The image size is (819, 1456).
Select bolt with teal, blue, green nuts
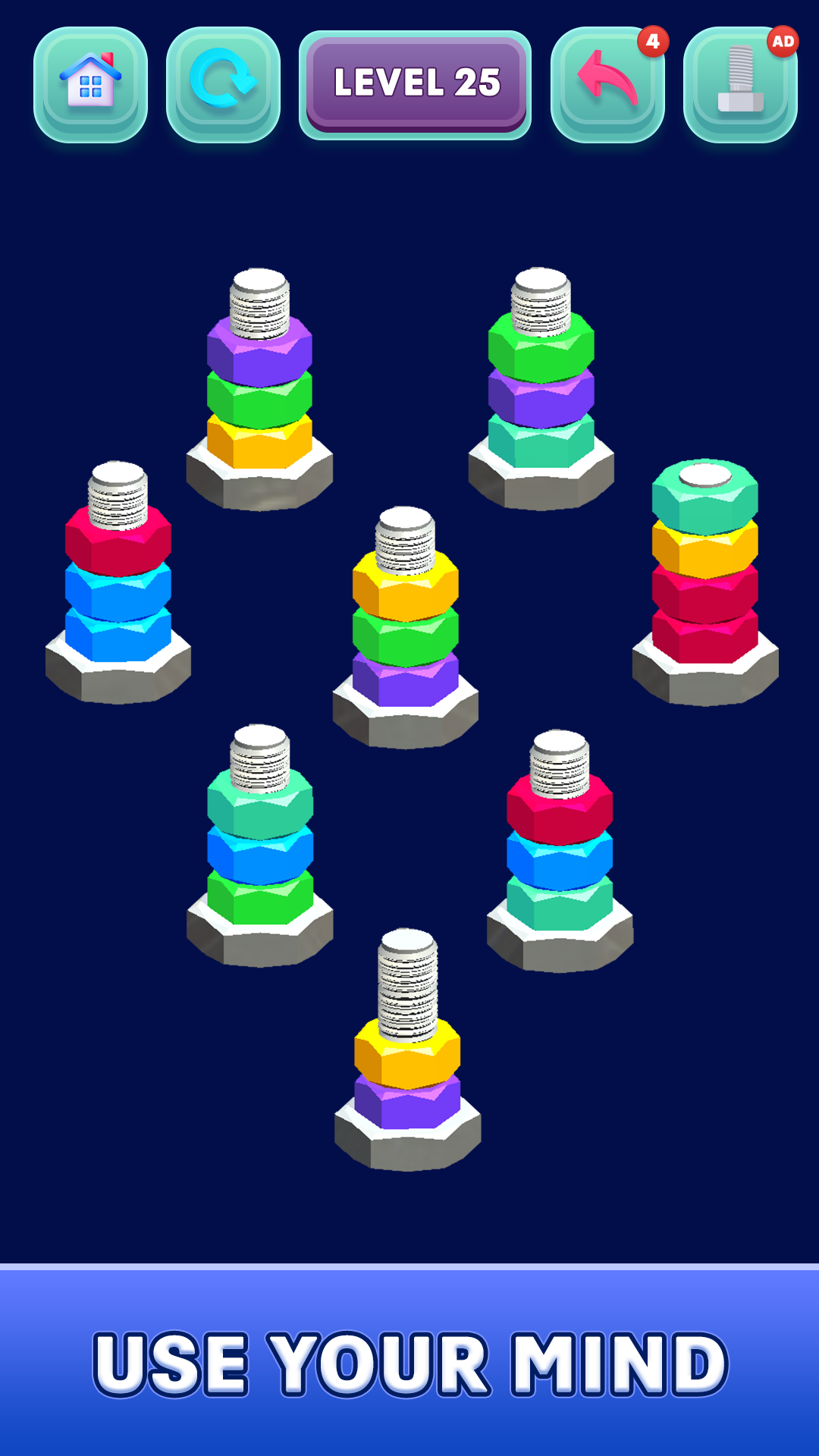click(260, 846)
